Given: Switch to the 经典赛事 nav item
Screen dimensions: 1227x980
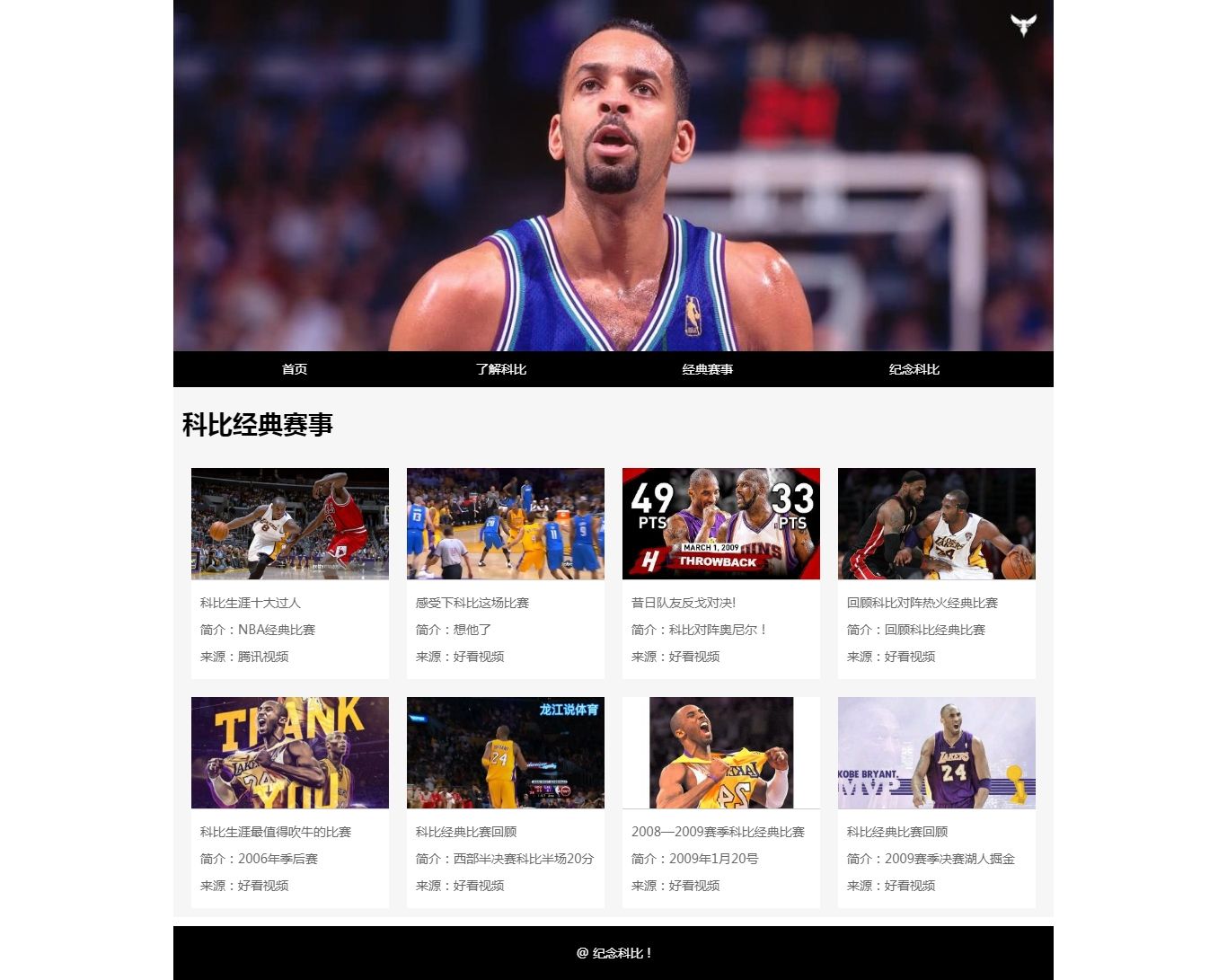Looking at the screenshot, I should [707, 369].
